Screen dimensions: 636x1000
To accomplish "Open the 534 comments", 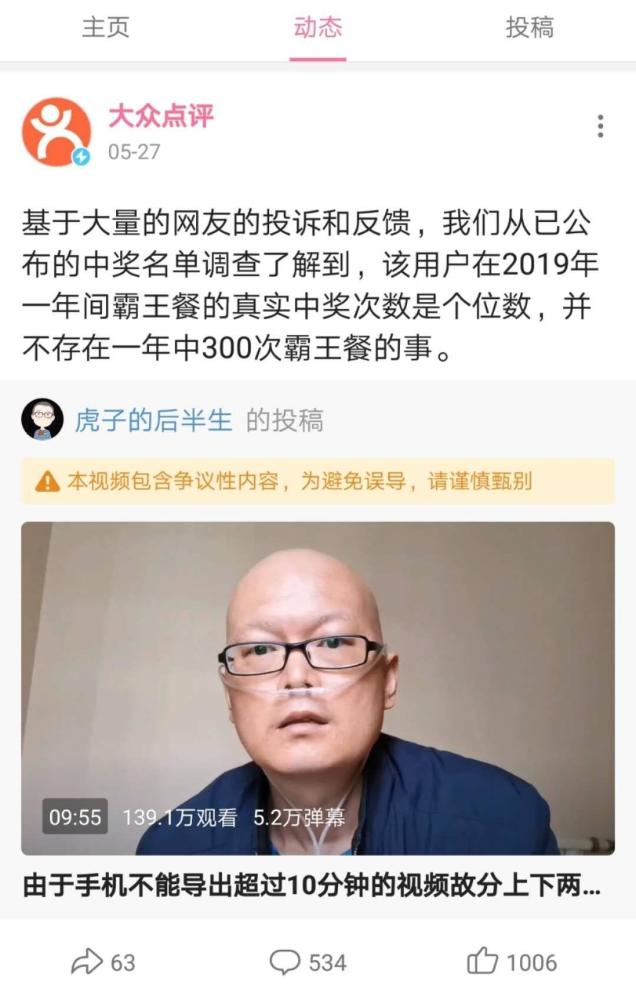I will (x=308, y=962).
